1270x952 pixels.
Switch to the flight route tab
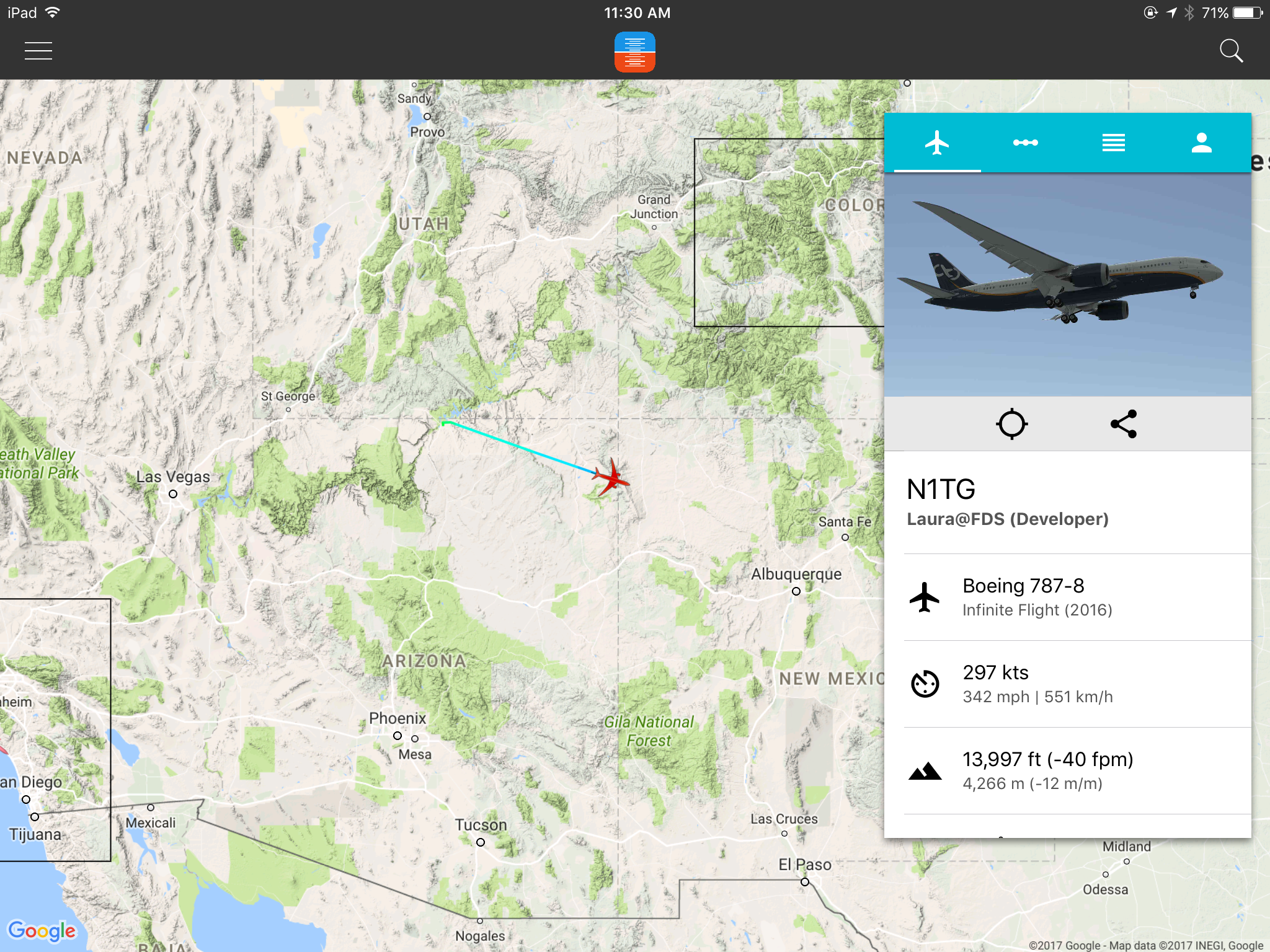[x=1025, y=143]
